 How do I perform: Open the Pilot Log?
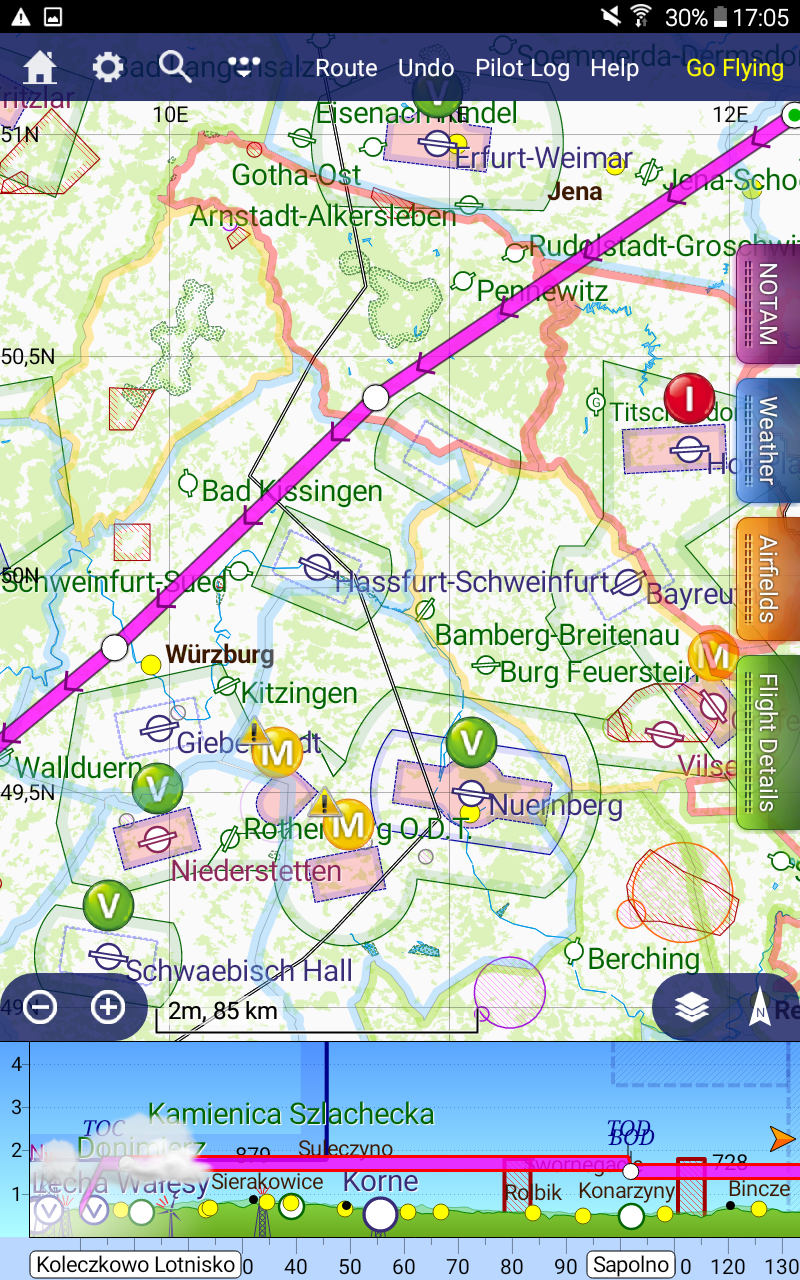click(x=522, y=68)
